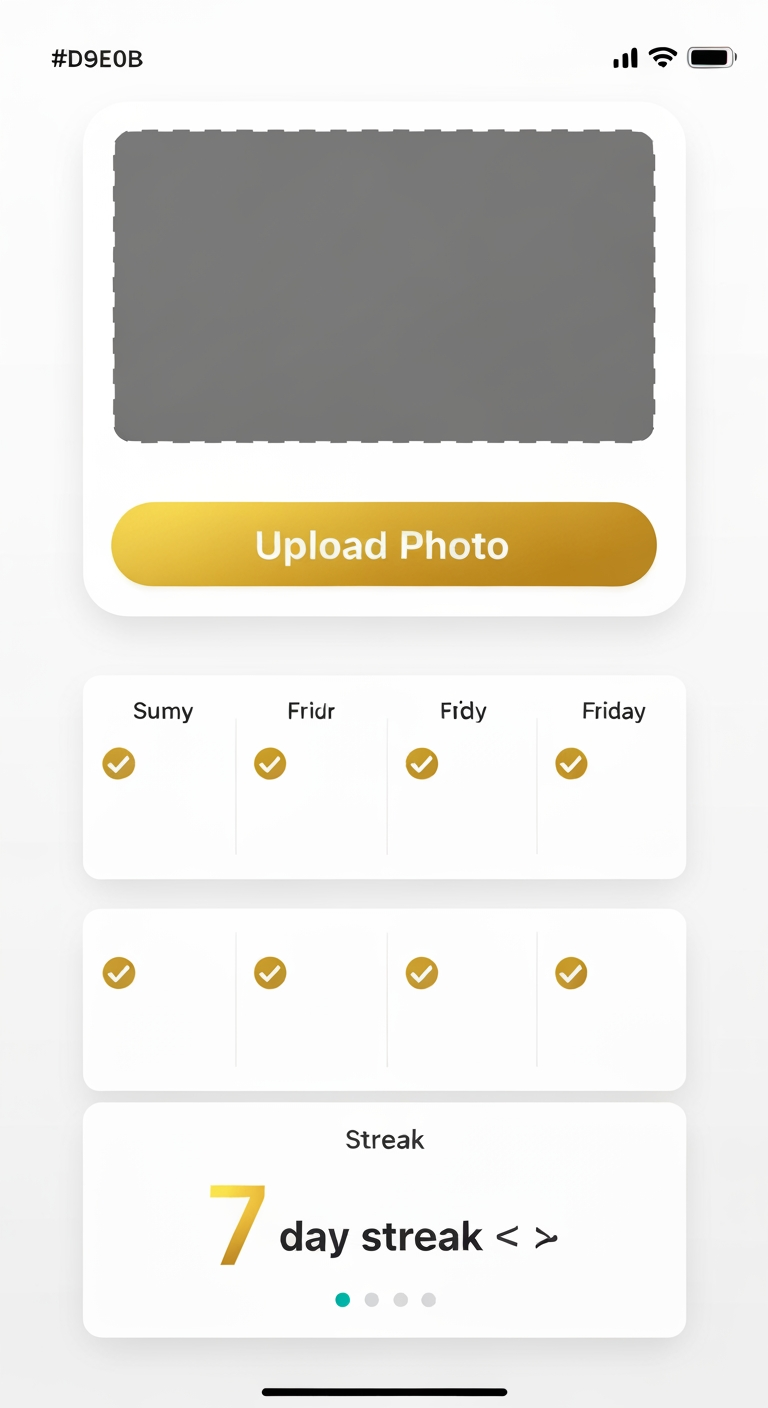Screen dimensions: 768x1408
Task: Click the checkmark icon under Sumy
Action: click(x=118, y=763)
